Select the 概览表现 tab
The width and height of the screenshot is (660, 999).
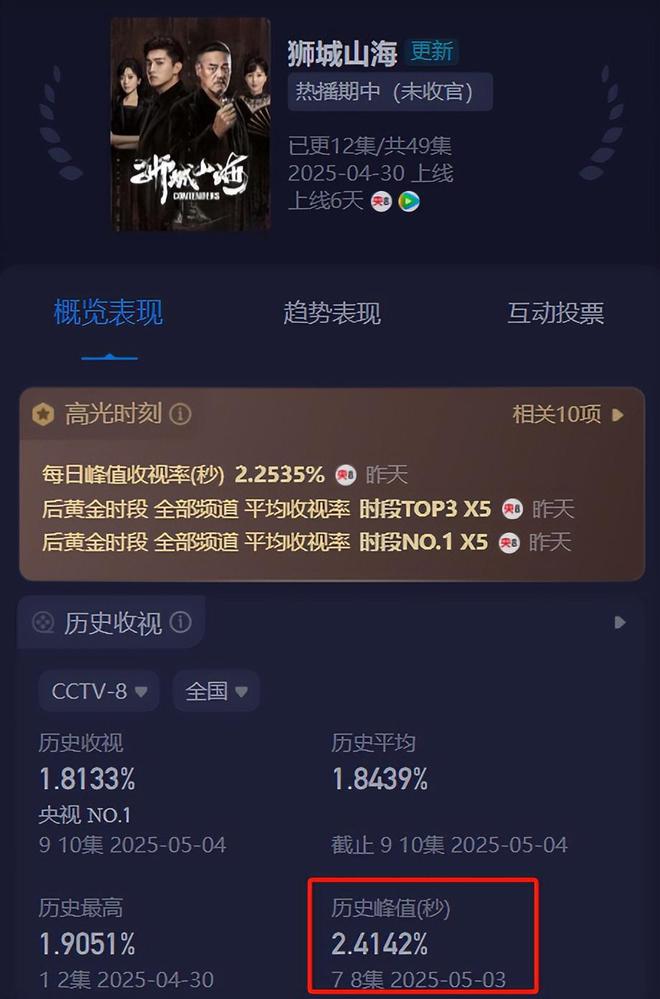pos(108,313)
